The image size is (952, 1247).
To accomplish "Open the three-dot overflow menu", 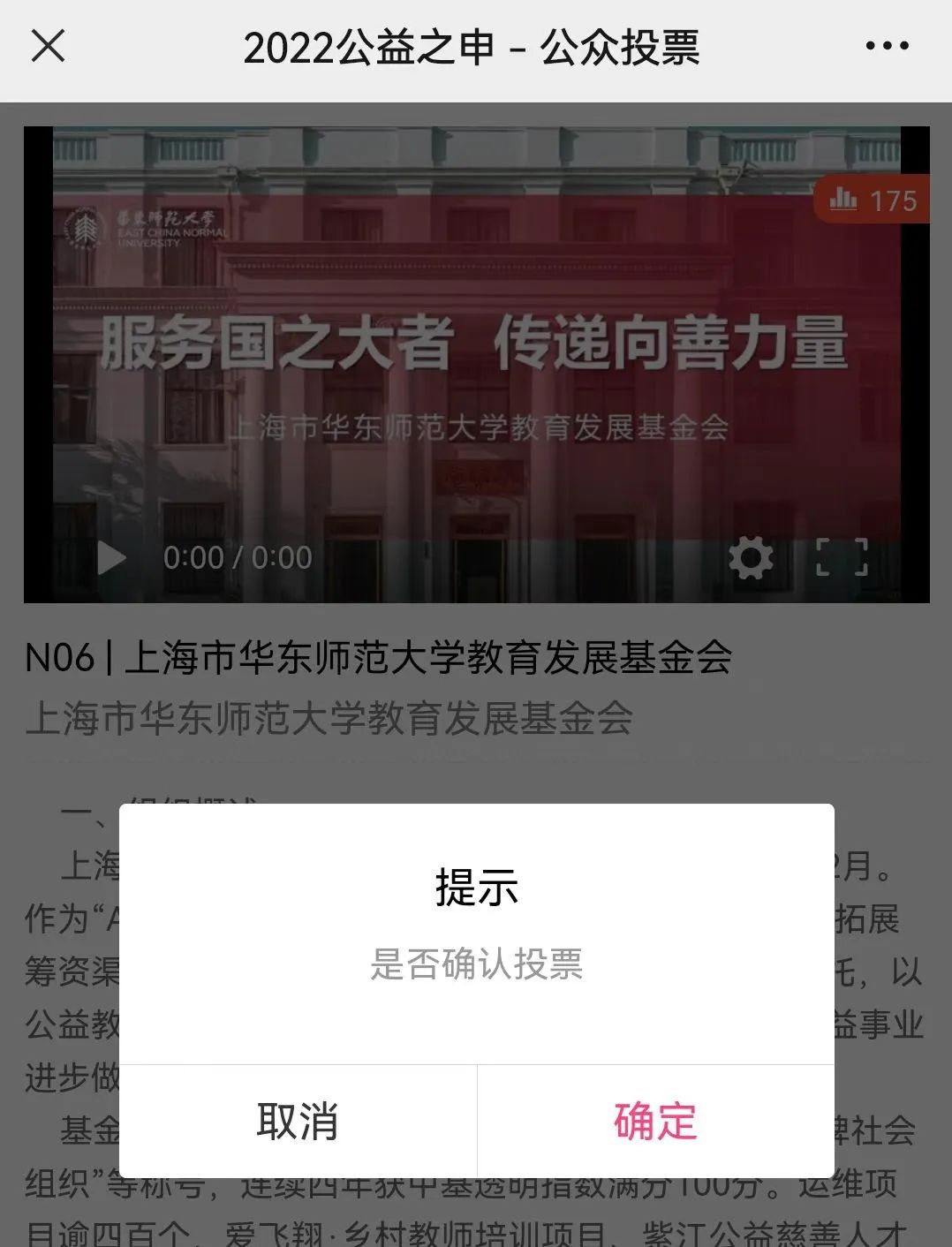I will [x=887, y=46].
